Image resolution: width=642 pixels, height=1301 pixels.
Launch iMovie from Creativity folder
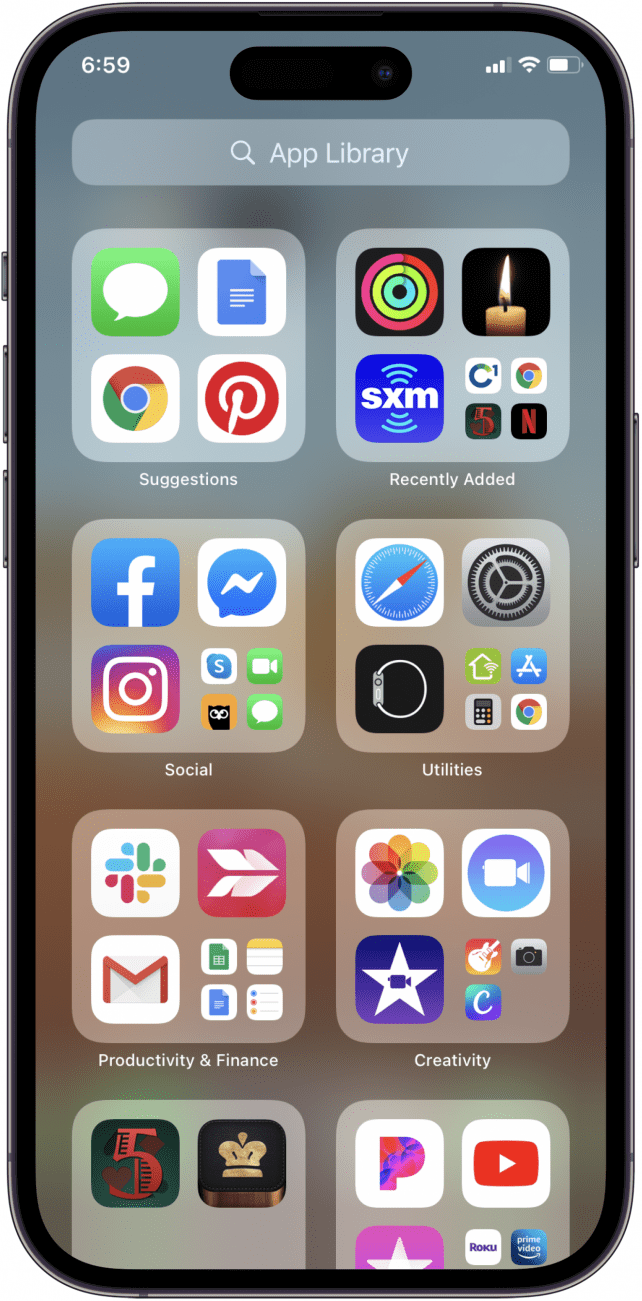pyautogui.click(x=399, y=979)
